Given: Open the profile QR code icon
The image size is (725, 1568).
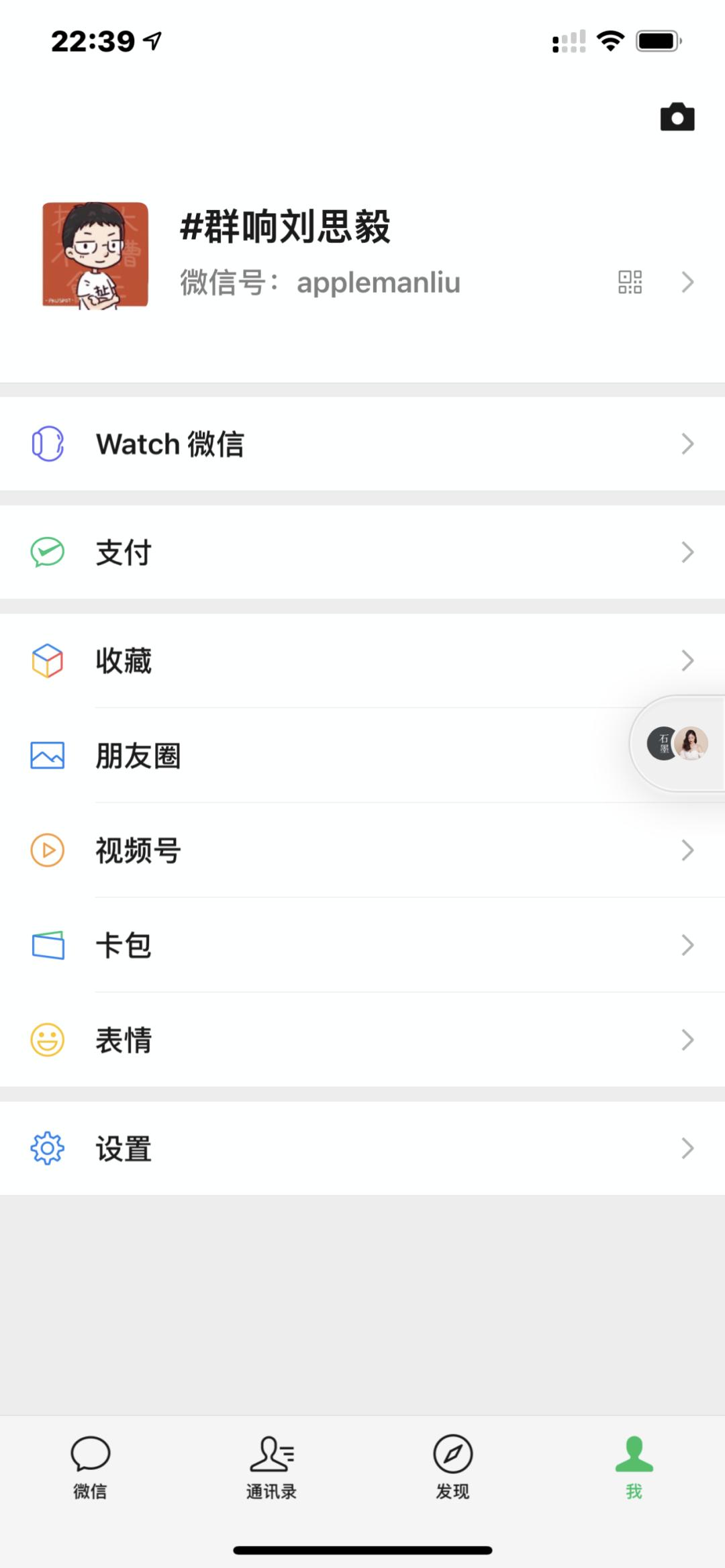Looking at the screenshot, I should click(x=630, y=282).
